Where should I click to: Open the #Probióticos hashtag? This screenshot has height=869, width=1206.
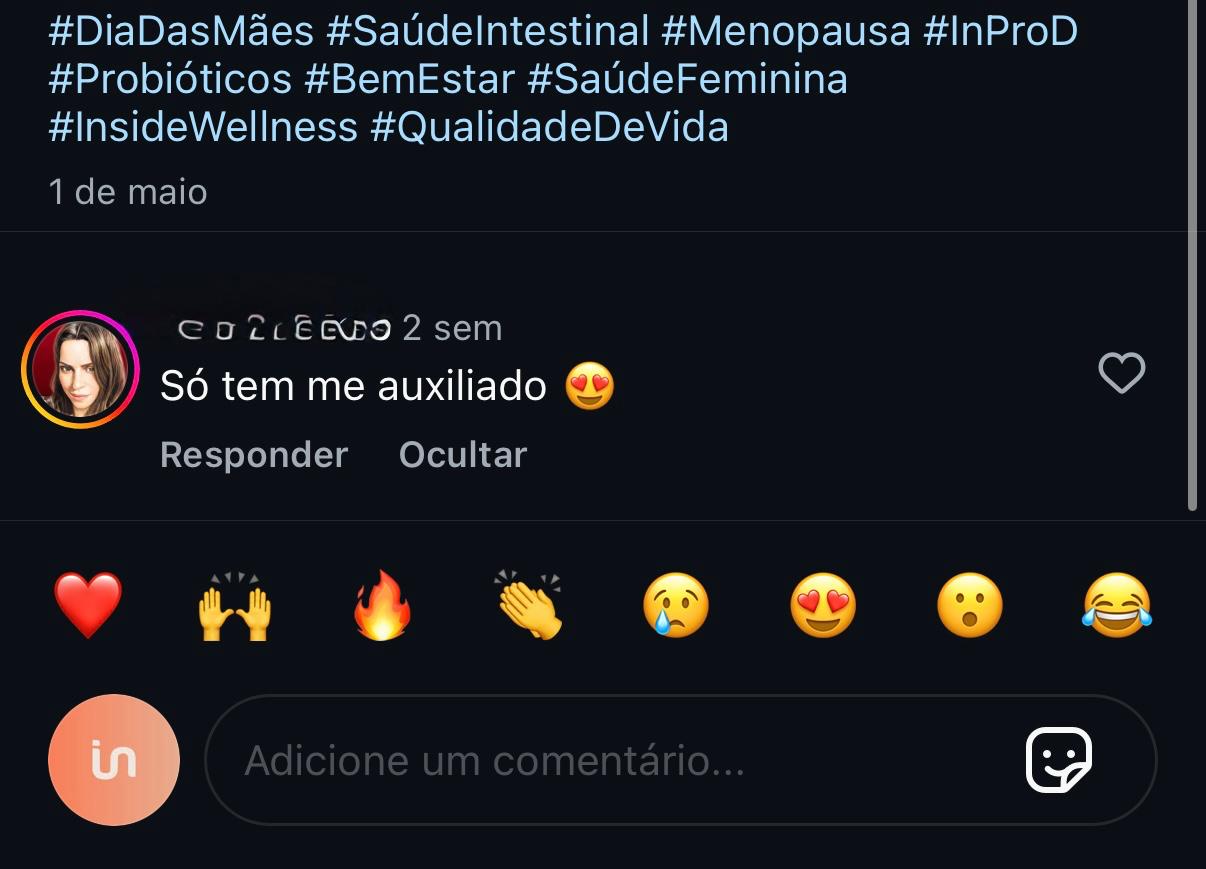click(x=170, y=79)
